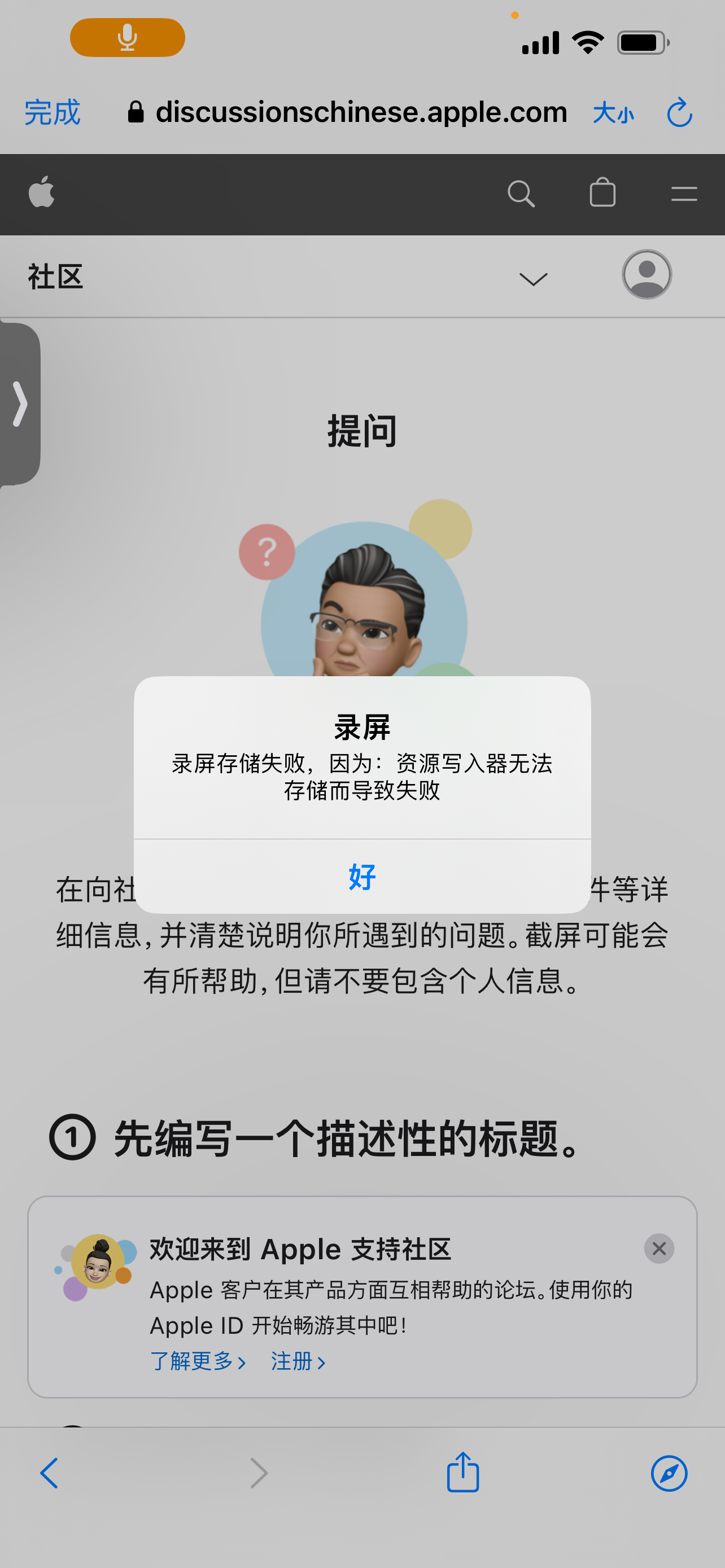Screen dimensions: 725x1568
Task: Open the shopping bag
Action: [602, 193]
